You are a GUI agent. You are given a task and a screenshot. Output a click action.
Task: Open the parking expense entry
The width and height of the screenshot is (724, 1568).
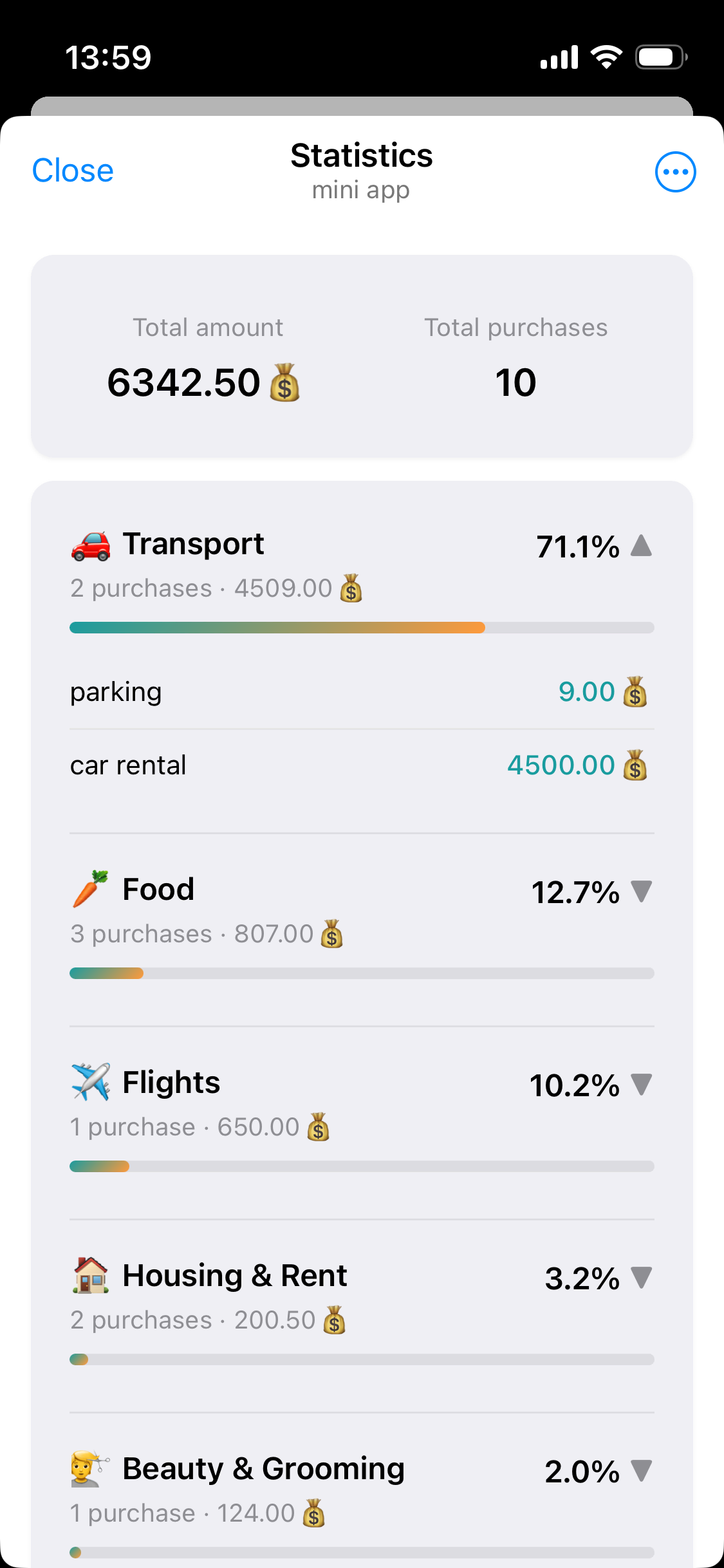click(x=361, y=691)
